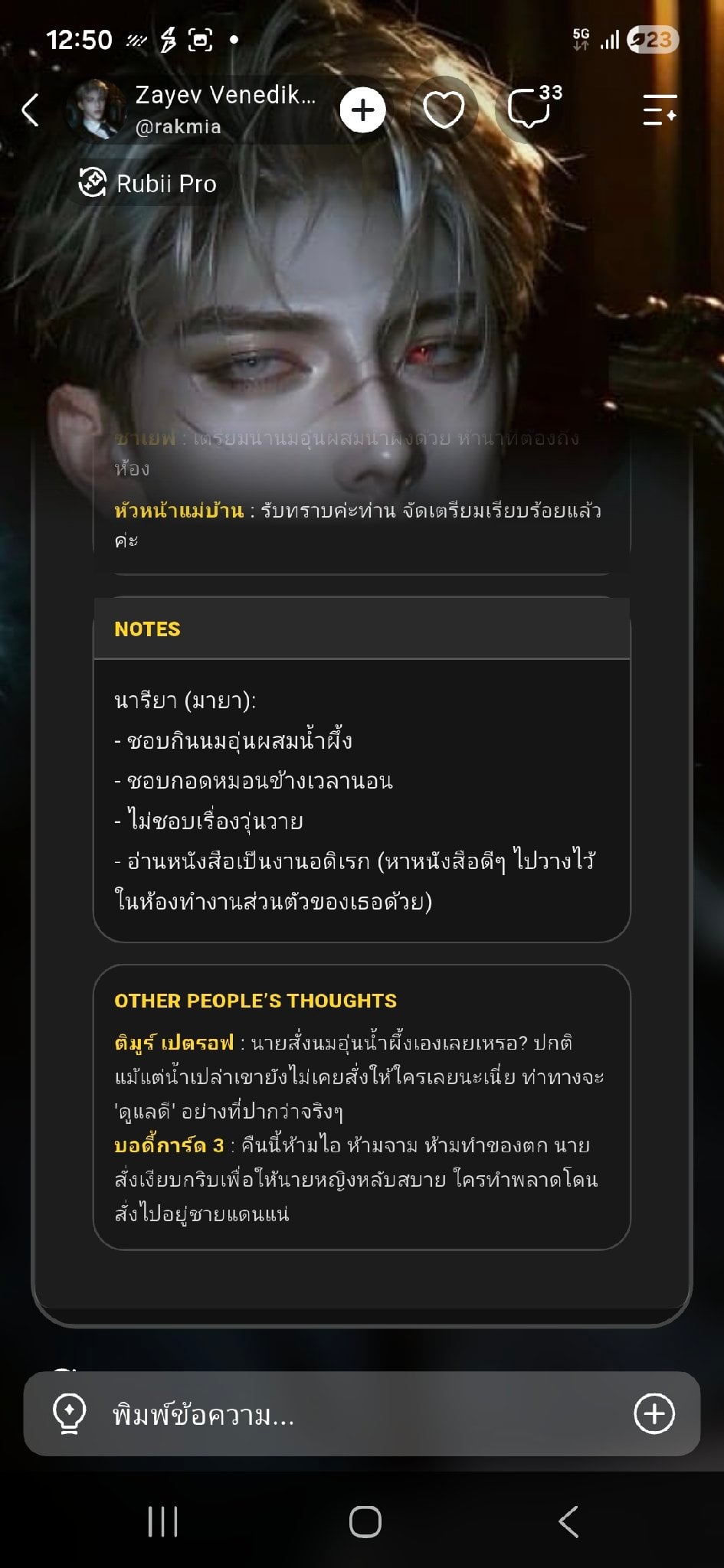724x1568 pixels.
Task: Go back using the top-left arrow
Action: [x=31, y=110]
